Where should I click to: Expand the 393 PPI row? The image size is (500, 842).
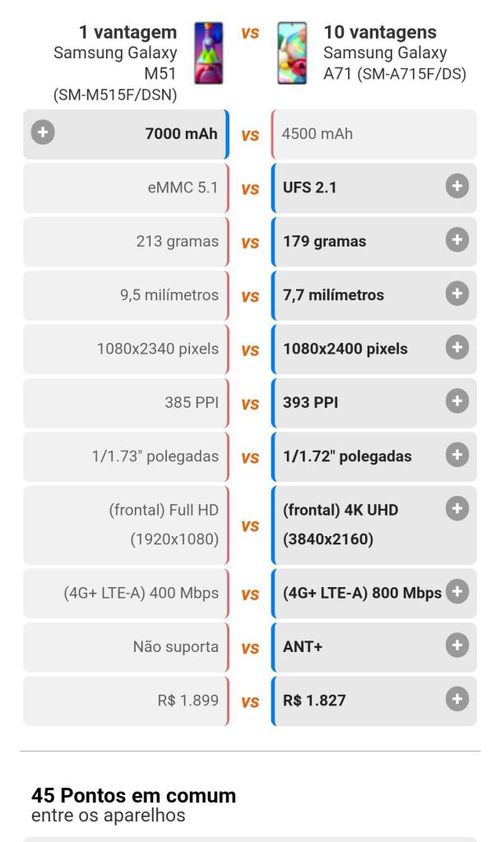coord(457,401)
